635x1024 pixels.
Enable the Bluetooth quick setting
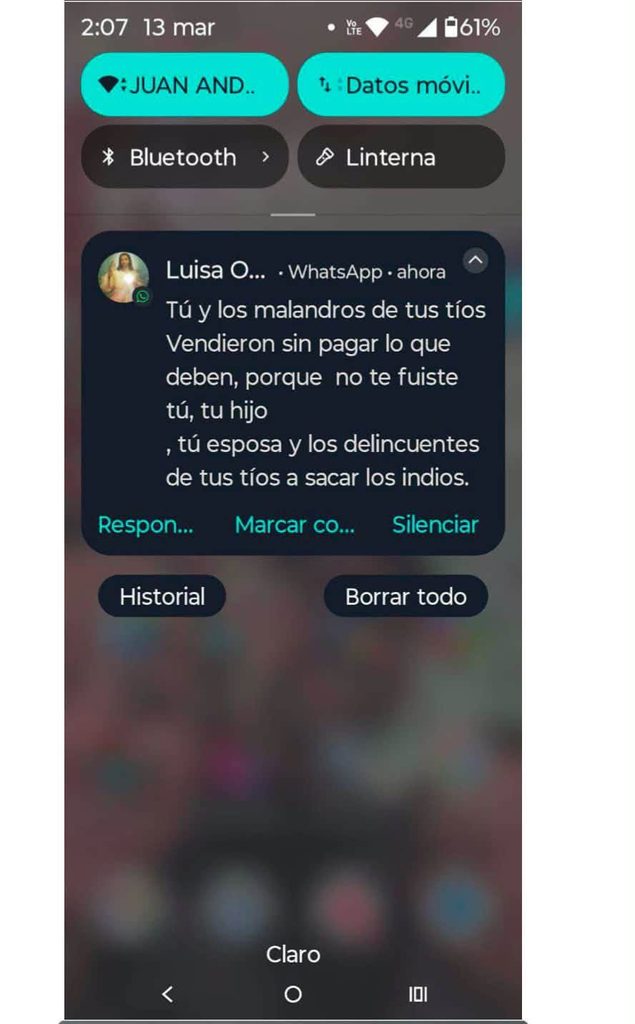tap(184, 157)
